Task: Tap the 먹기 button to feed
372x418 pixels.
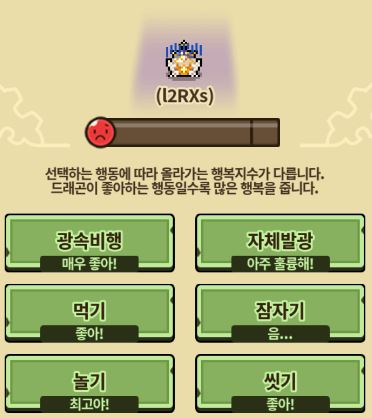Action: point(89,313)
